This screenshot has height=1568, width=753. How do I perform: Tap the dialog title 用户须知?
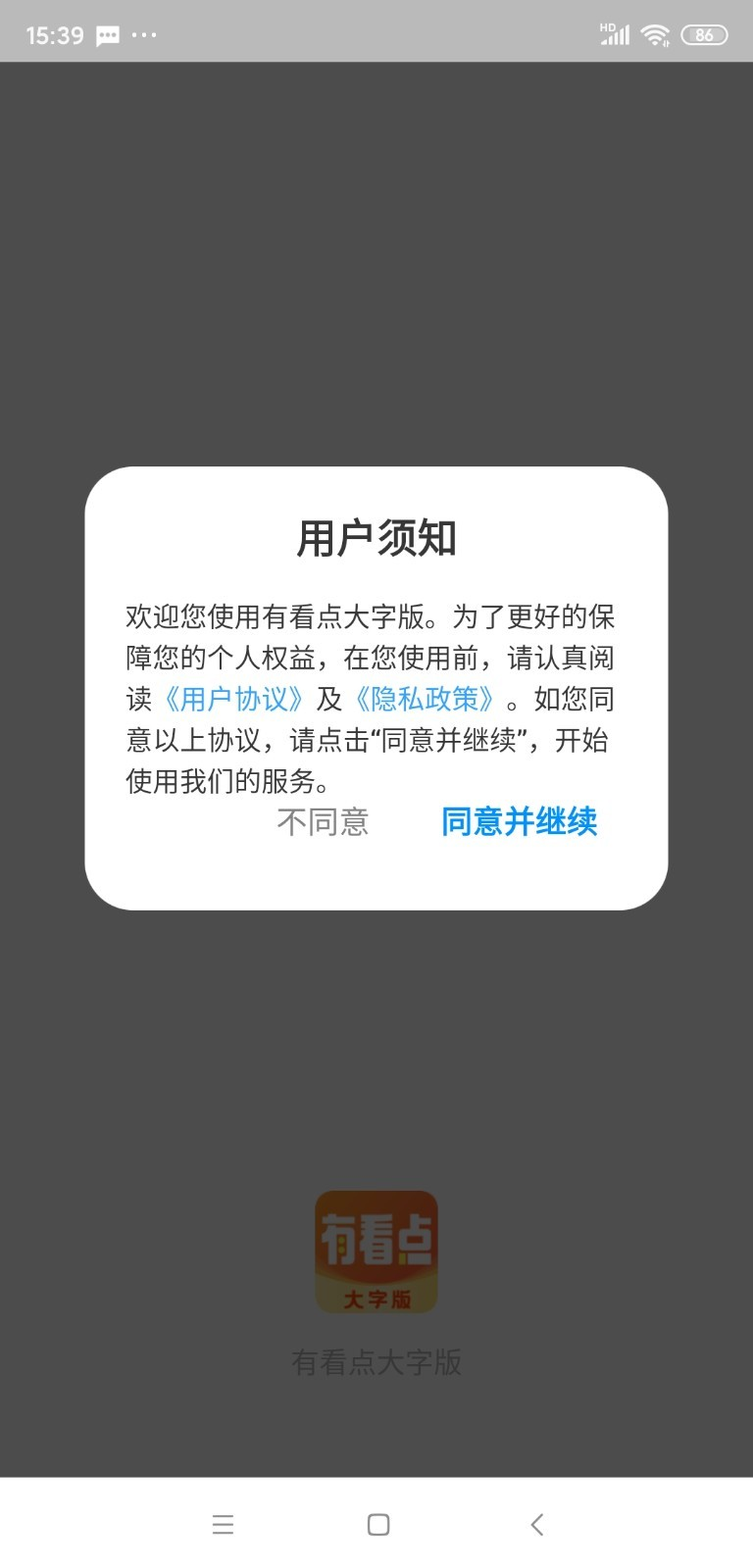point(376,538)
